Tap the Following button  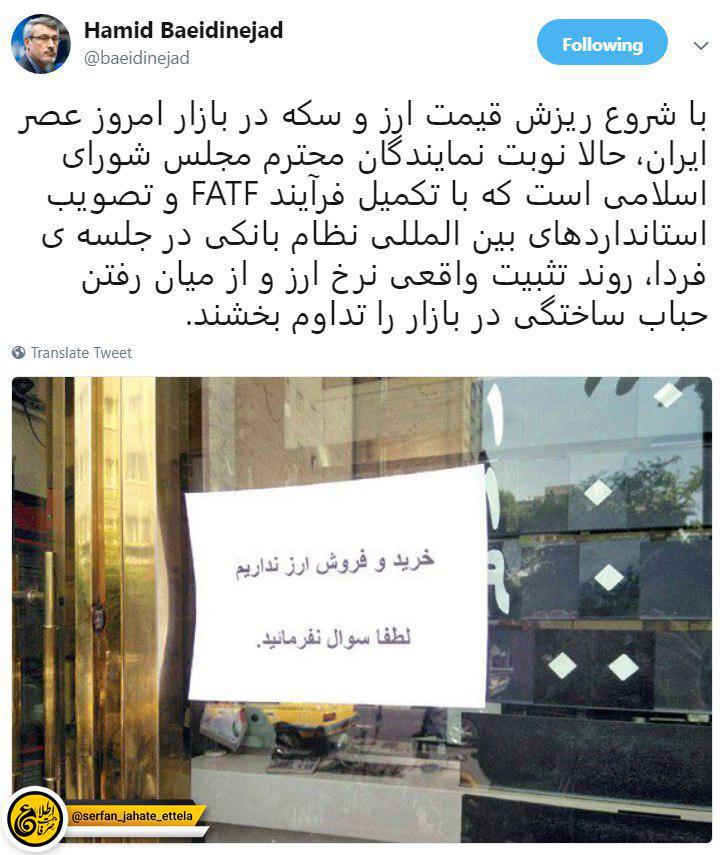pyautogui.click(x=602, y=44)
